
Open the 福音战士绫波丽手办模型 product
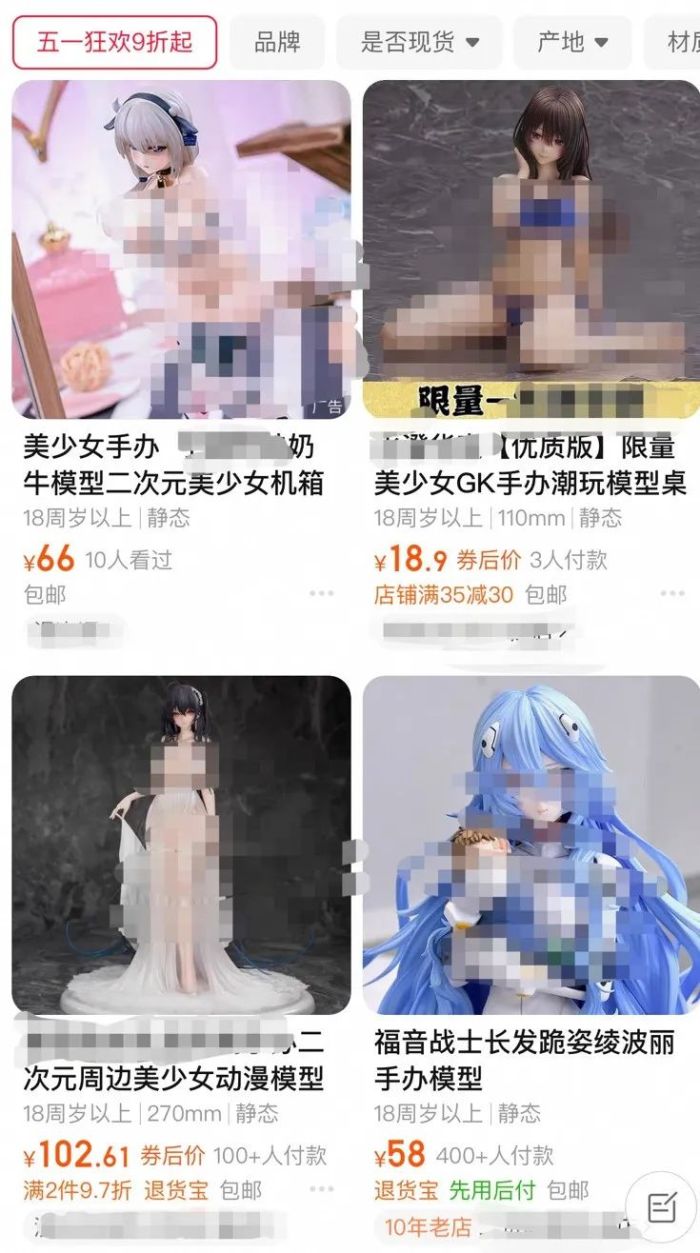[x=530, y=845]
